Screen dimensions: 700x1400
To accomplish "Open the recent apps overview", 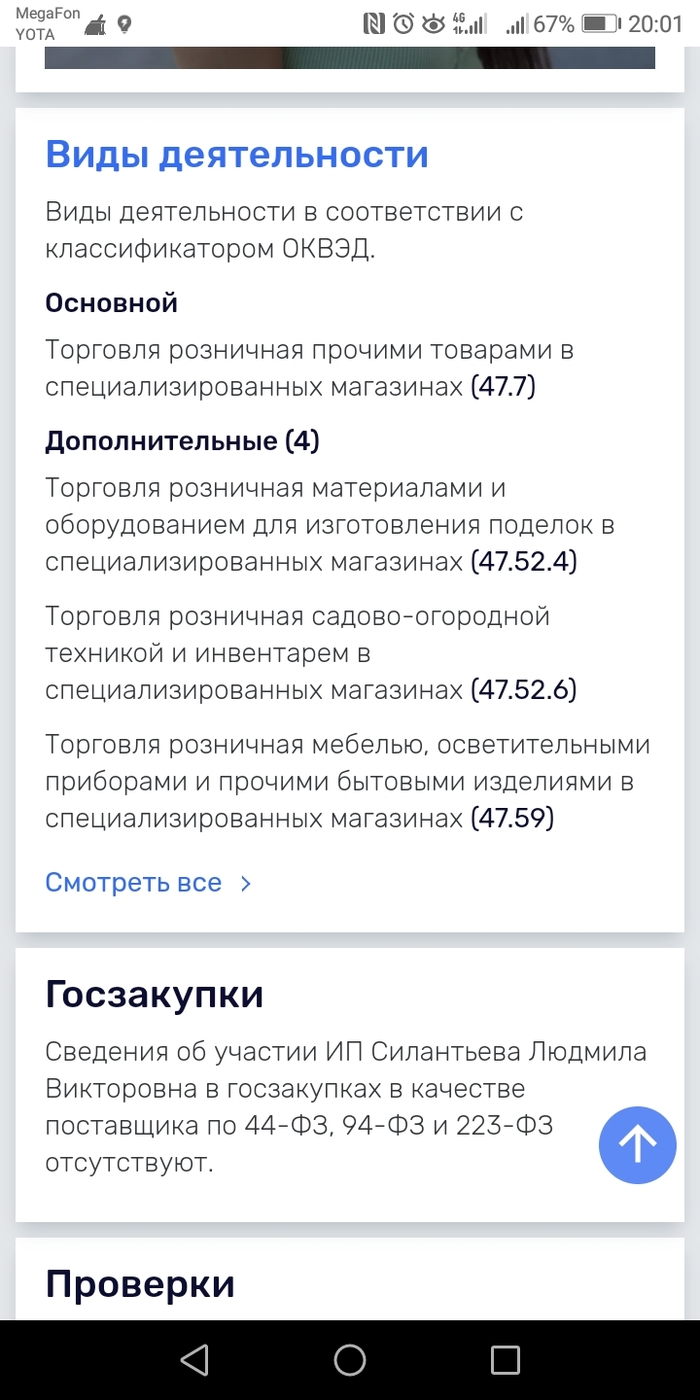I will (x=505, y=1359).
